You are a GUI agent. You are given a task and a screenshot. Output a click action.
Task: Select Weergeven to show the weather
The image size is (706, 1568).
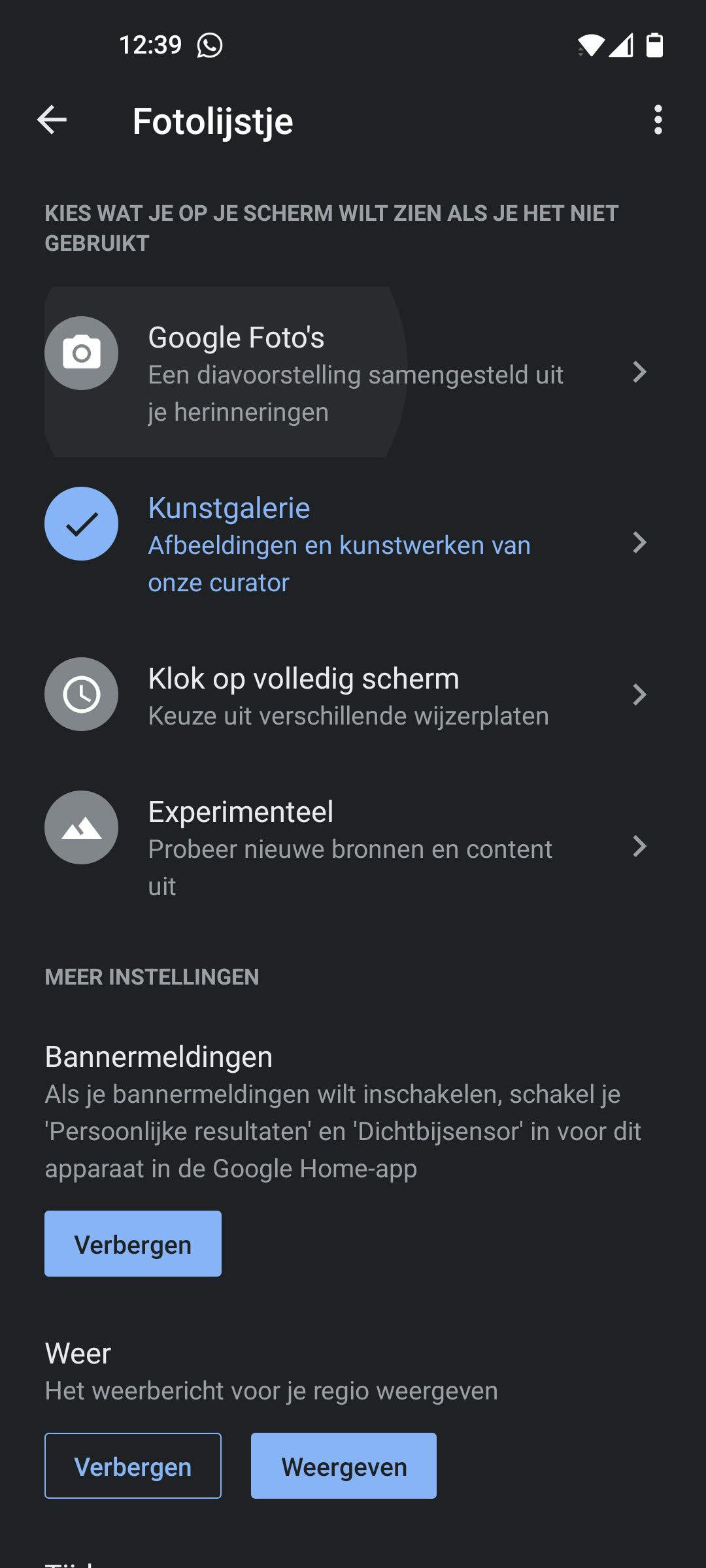(x=344, y=1466)
